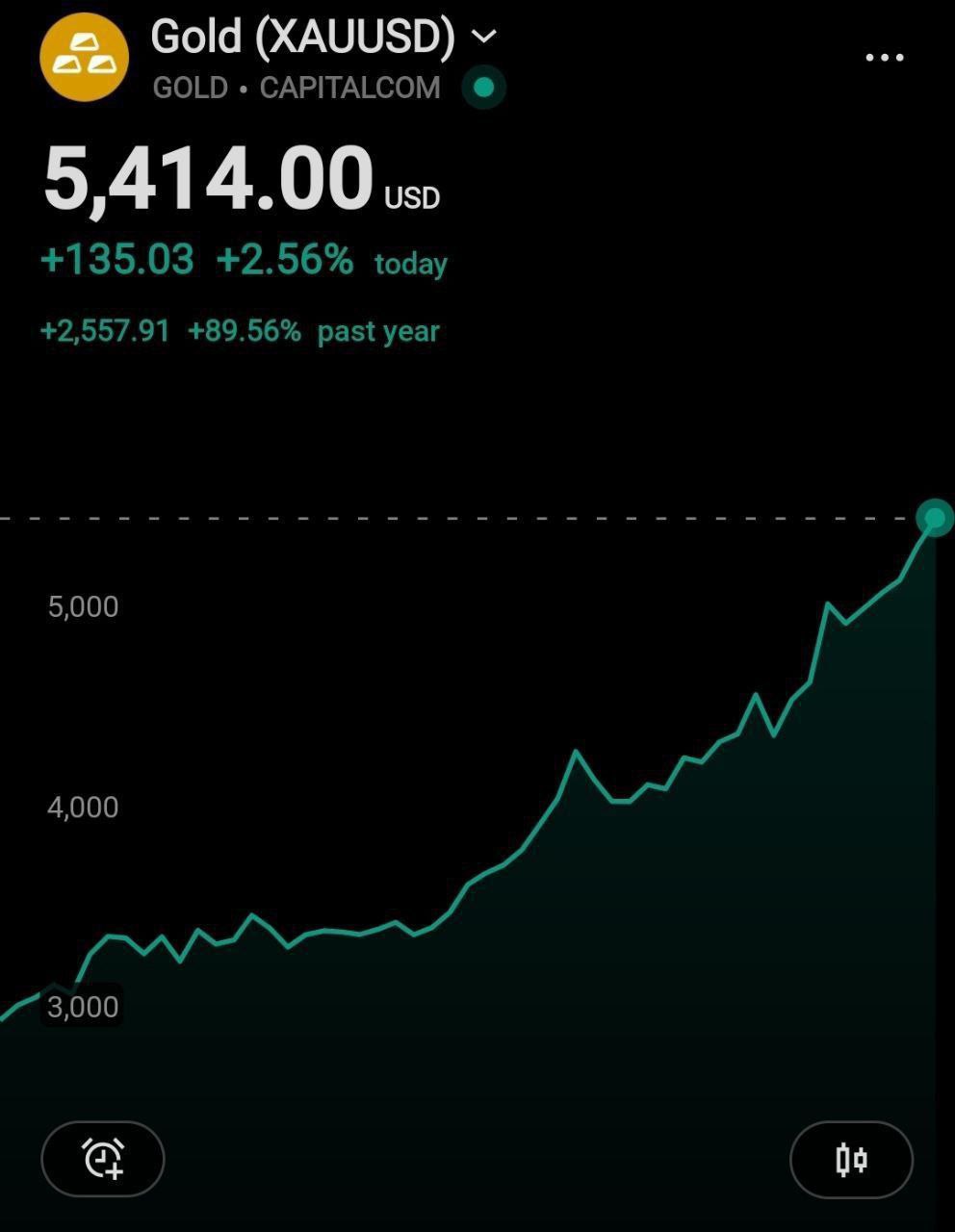
Task: Open the three-dot overflow menu
Action: click(x=884, y=58)
